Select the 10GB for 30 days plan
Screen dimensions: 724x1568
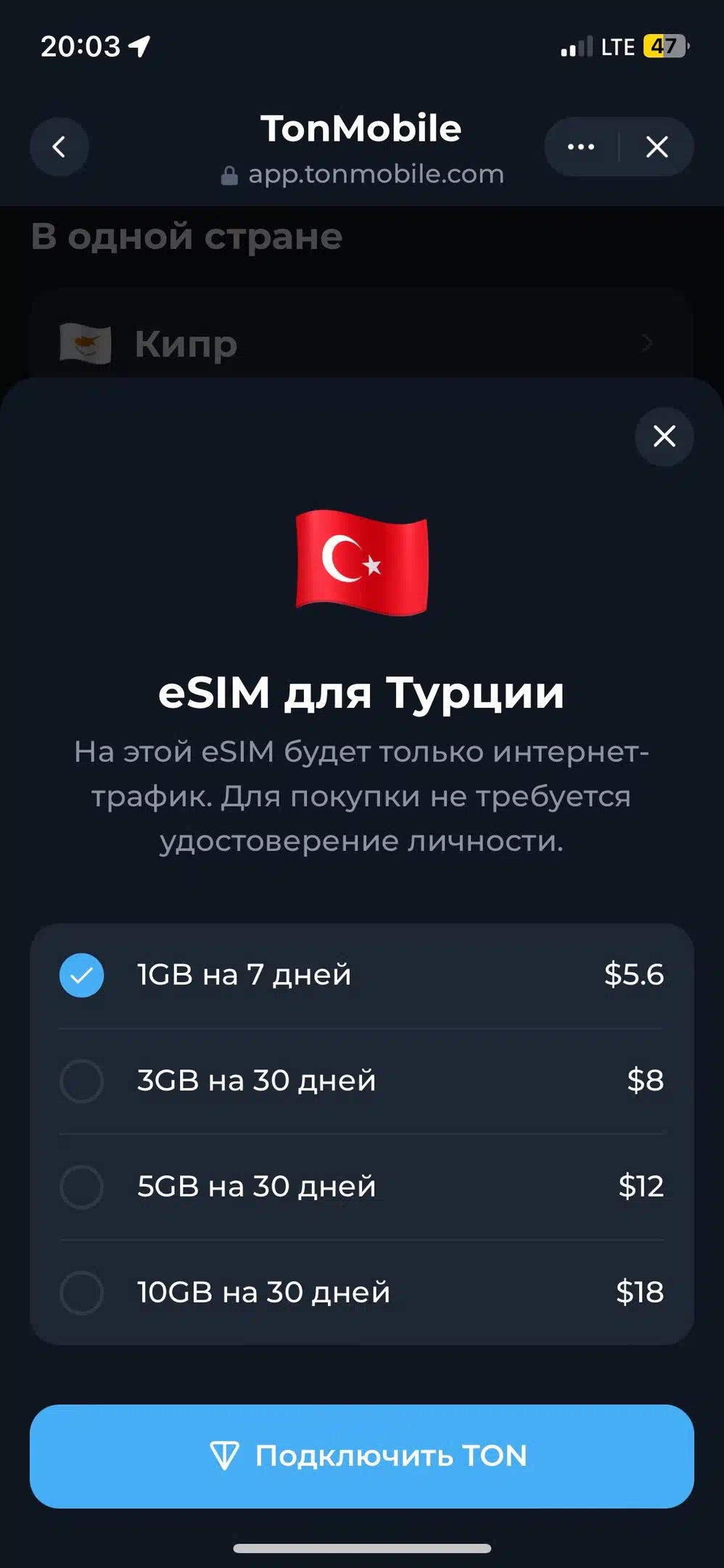tap(361, 1293)
